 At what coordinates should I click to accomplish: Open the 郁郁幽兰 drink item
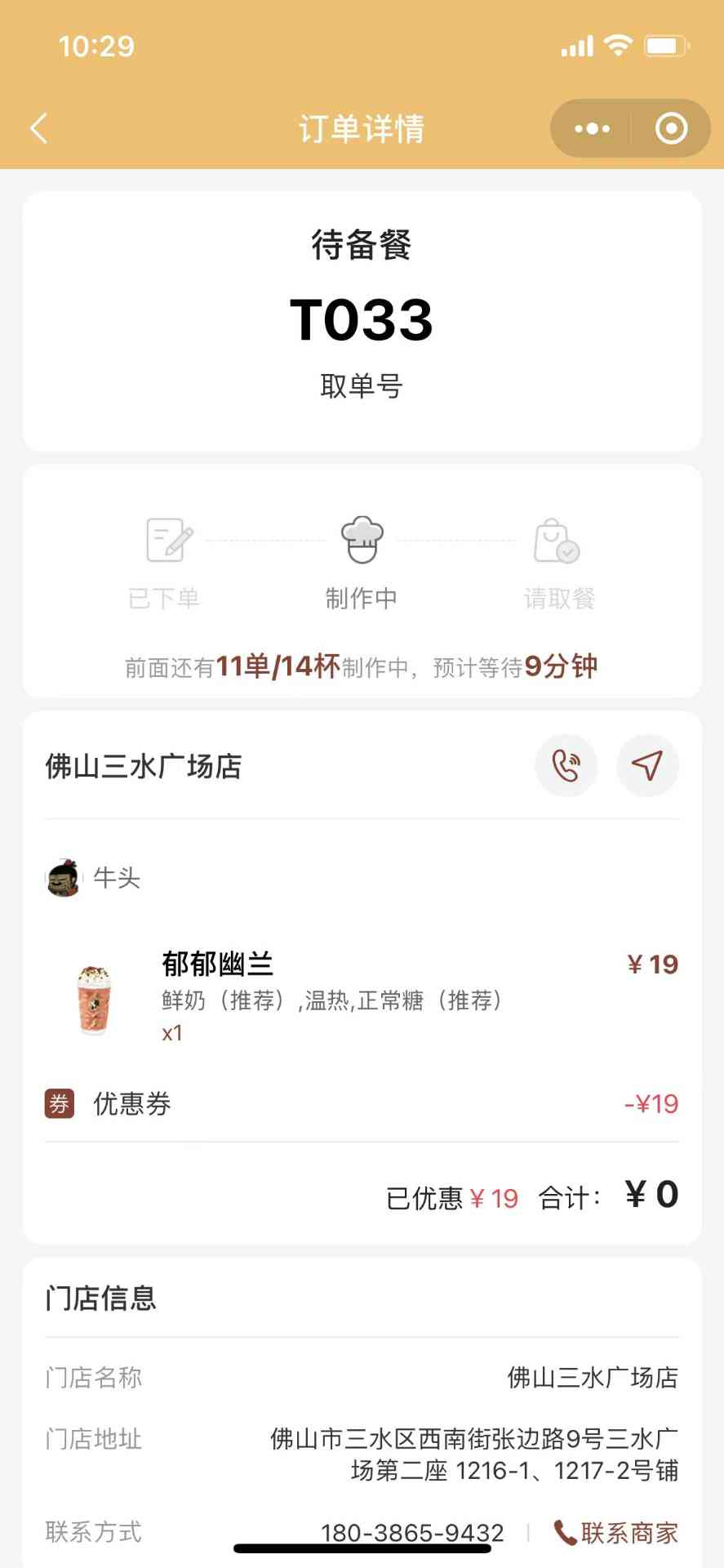pos(217,964)
